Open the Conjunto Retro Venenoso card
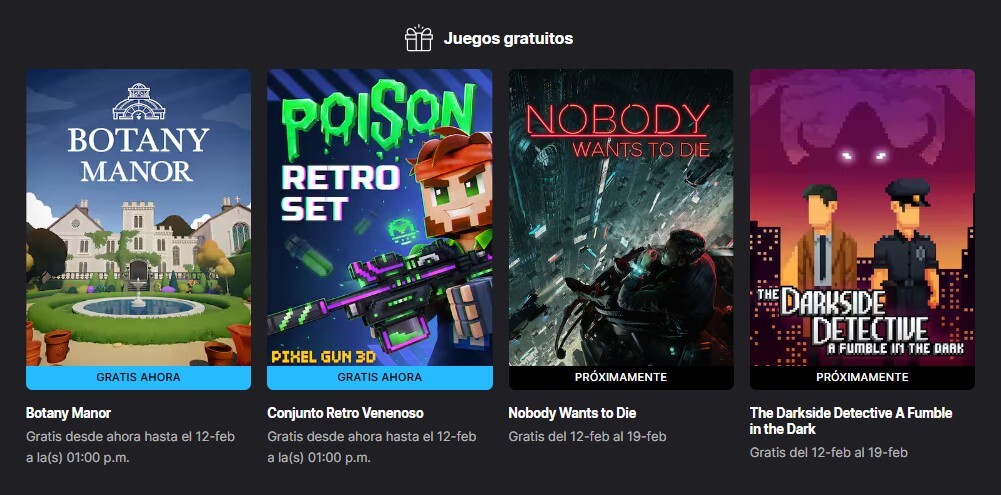Viewport: 1001px width, 495px height. pyautogui.click(x=379, y=228)
